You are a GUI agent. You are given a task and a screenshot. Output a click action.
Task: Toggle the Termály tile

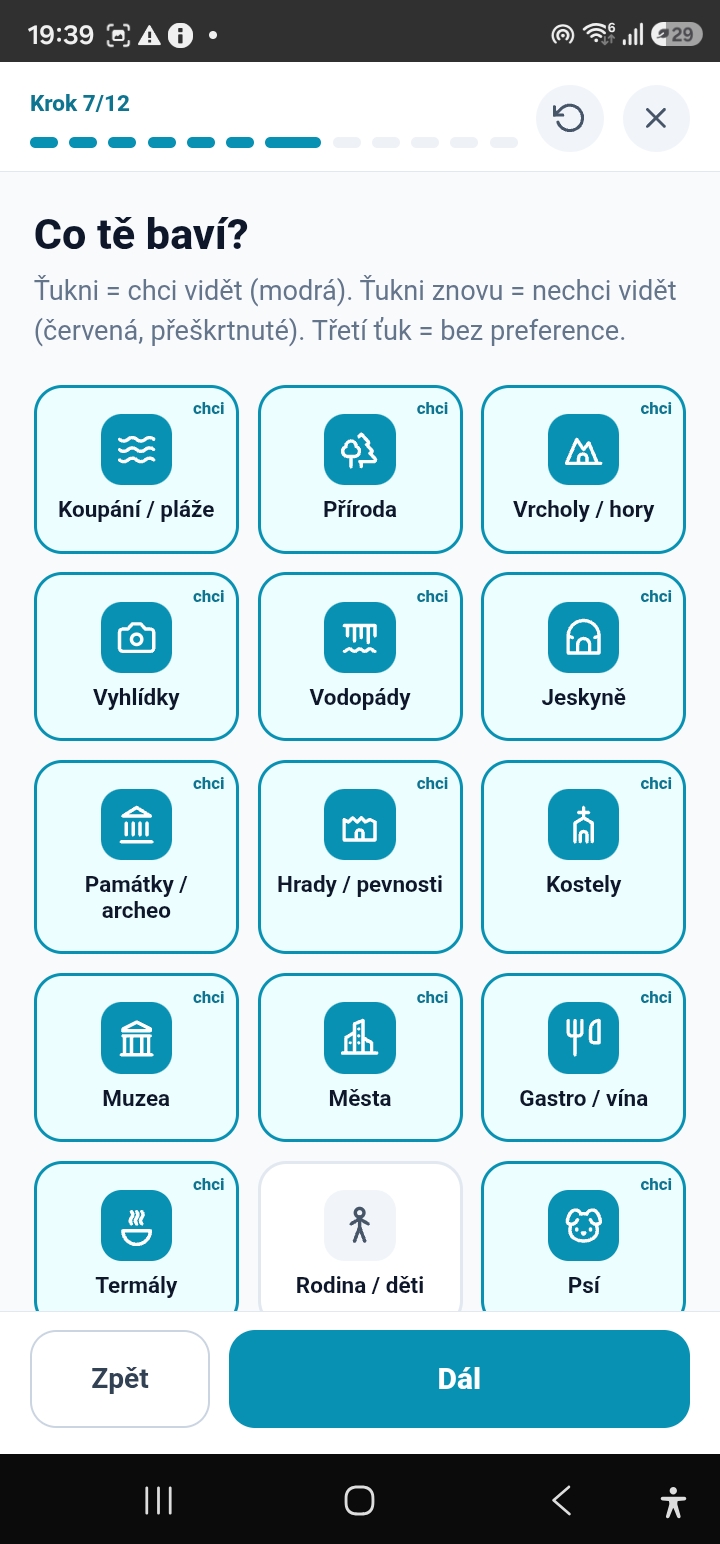[x=136, y=1236]
